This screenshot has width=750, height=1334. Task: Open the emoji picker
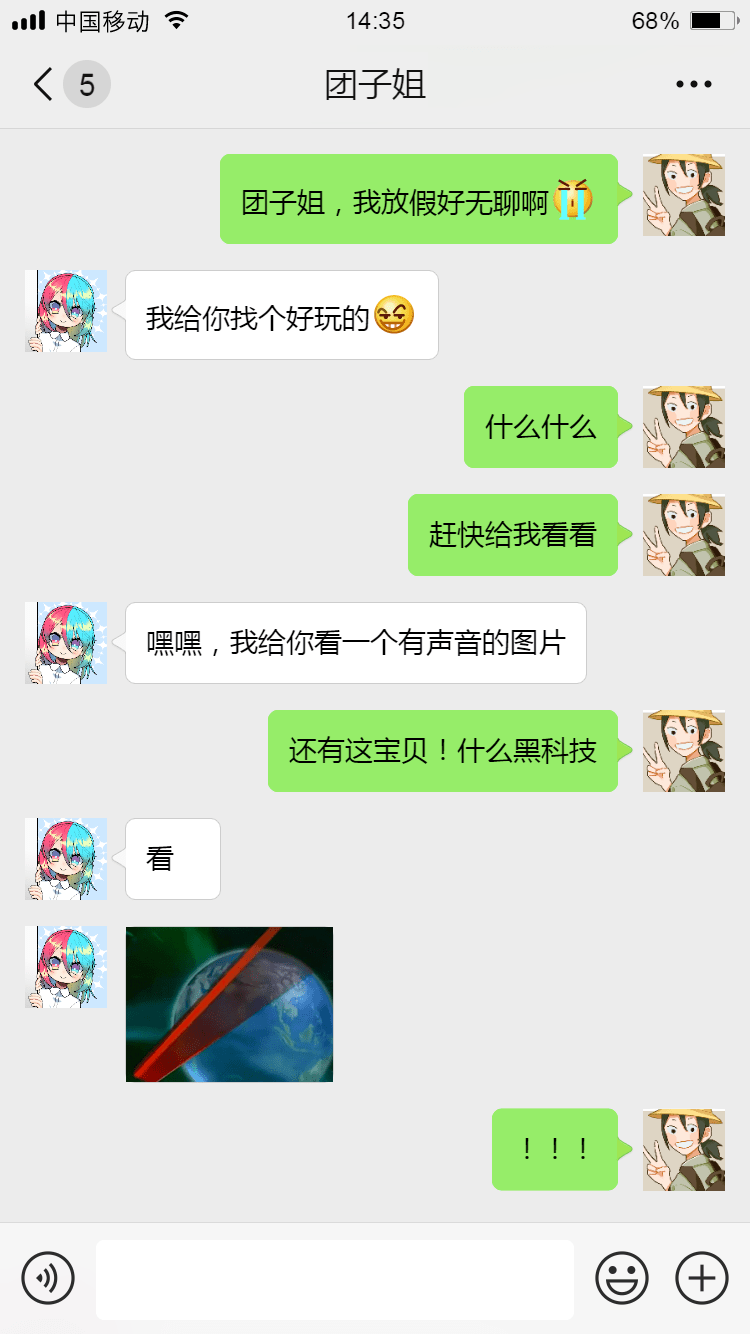coord(621,1277)
